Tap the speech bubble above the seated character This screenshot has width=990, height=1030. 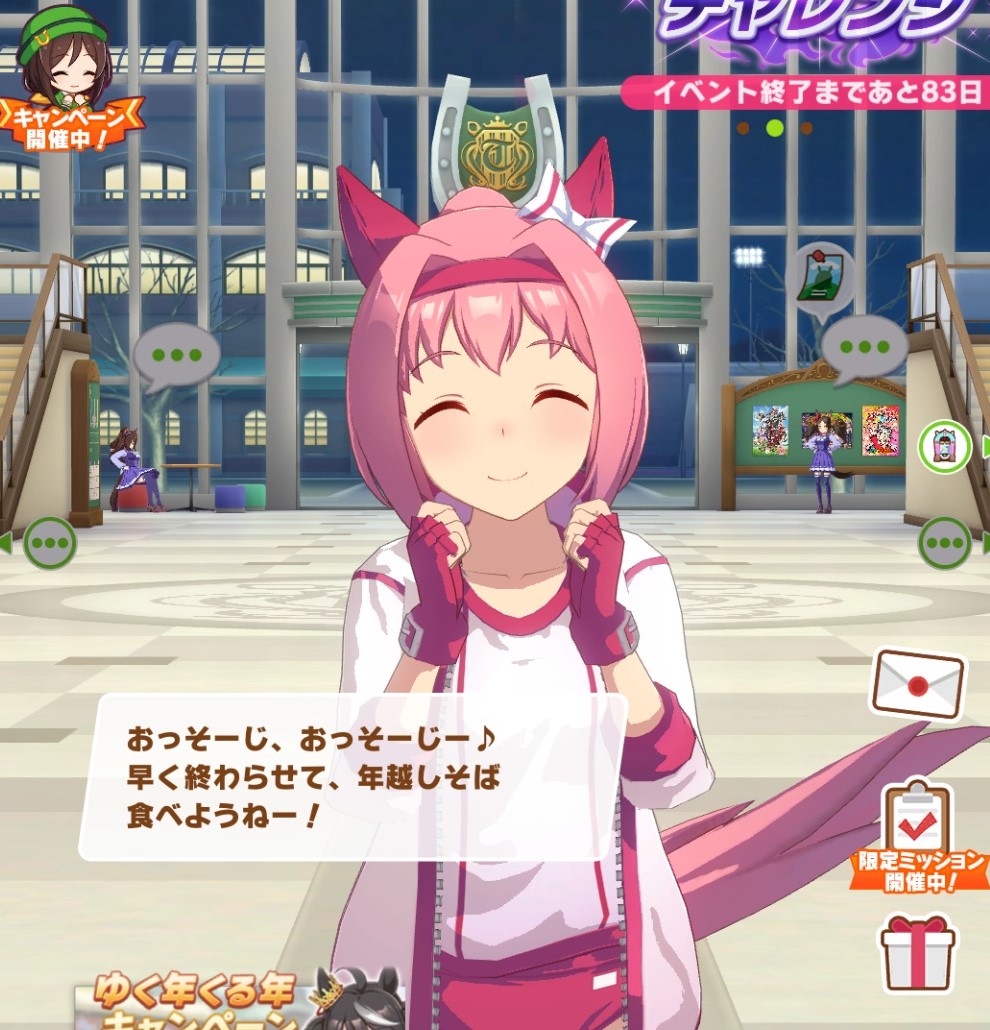pyautogui.click(x=177, y=356)
